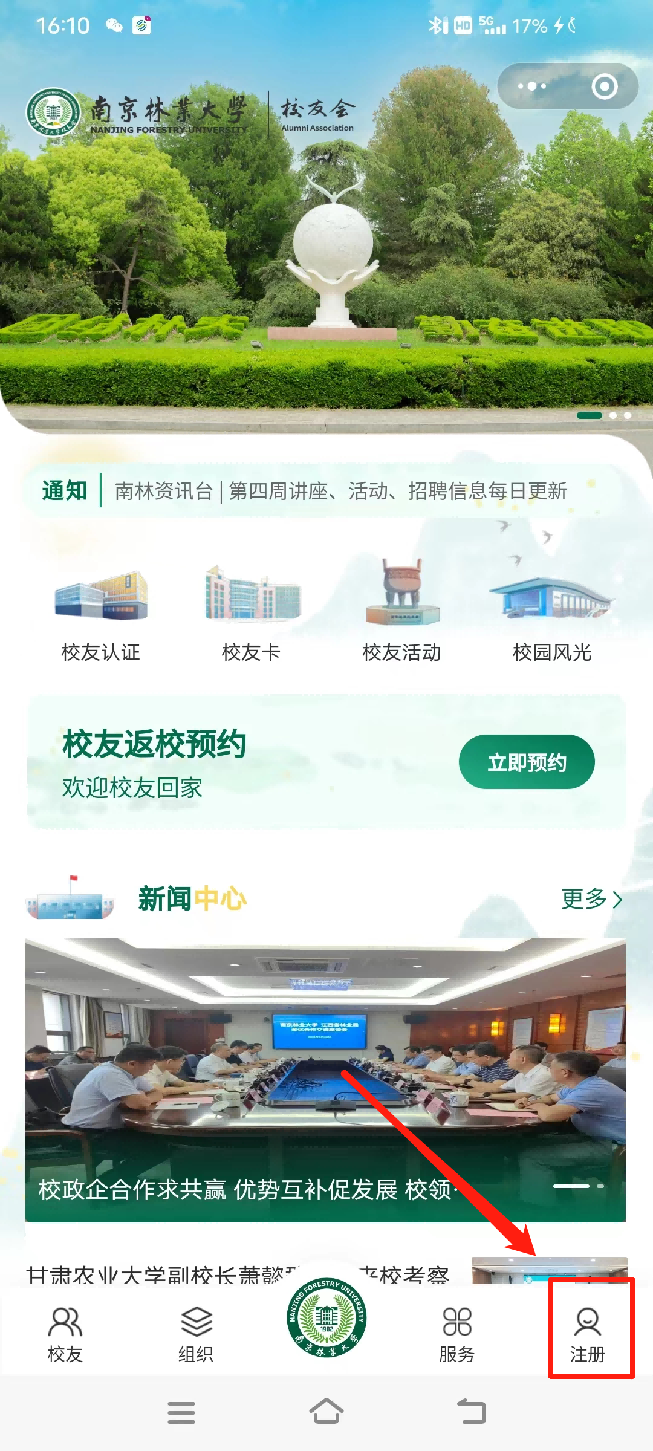Open 更多 in the news center

(591, 899)
